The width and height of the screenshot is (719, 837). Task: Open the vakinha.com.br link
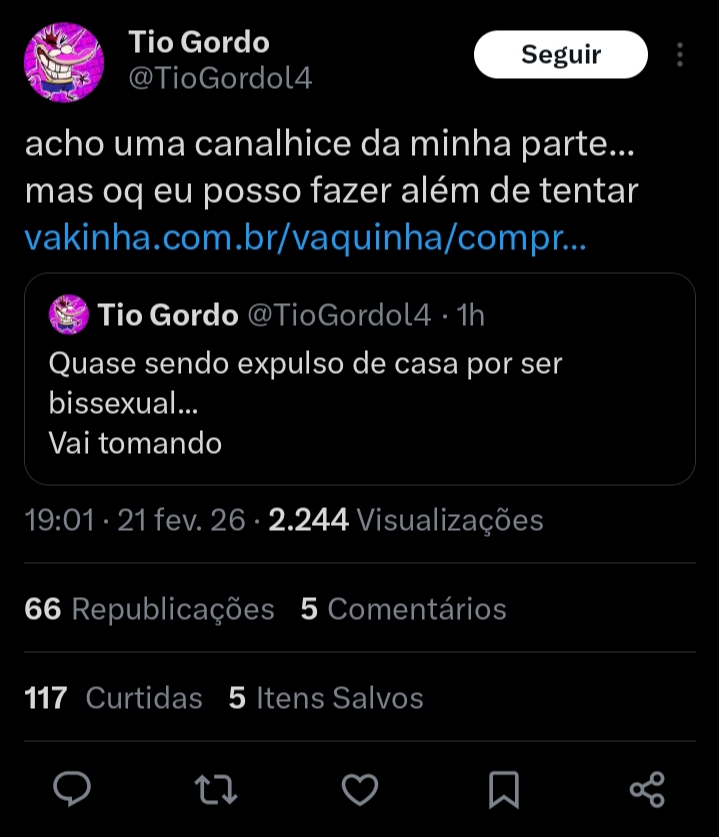point(304,239)
